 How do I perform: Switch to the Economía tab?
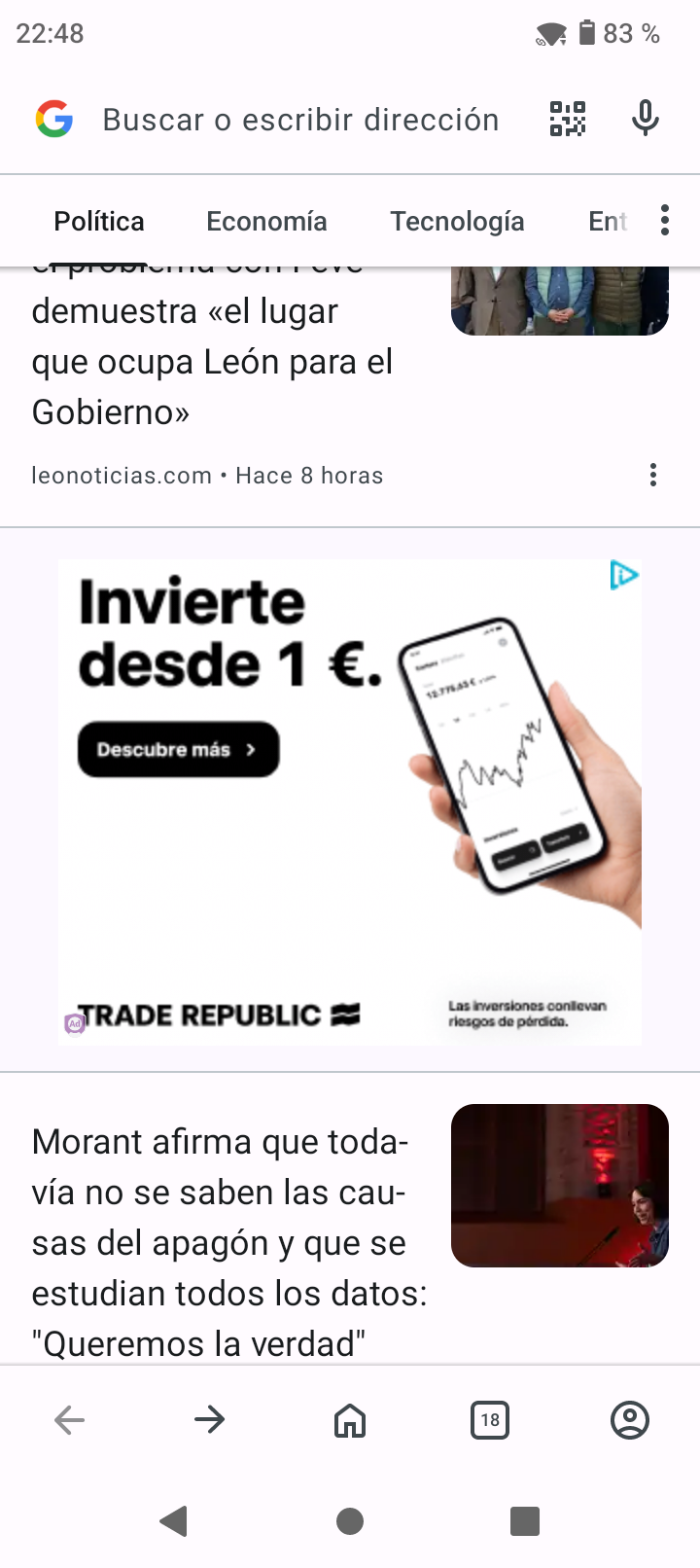coord(265,221)
